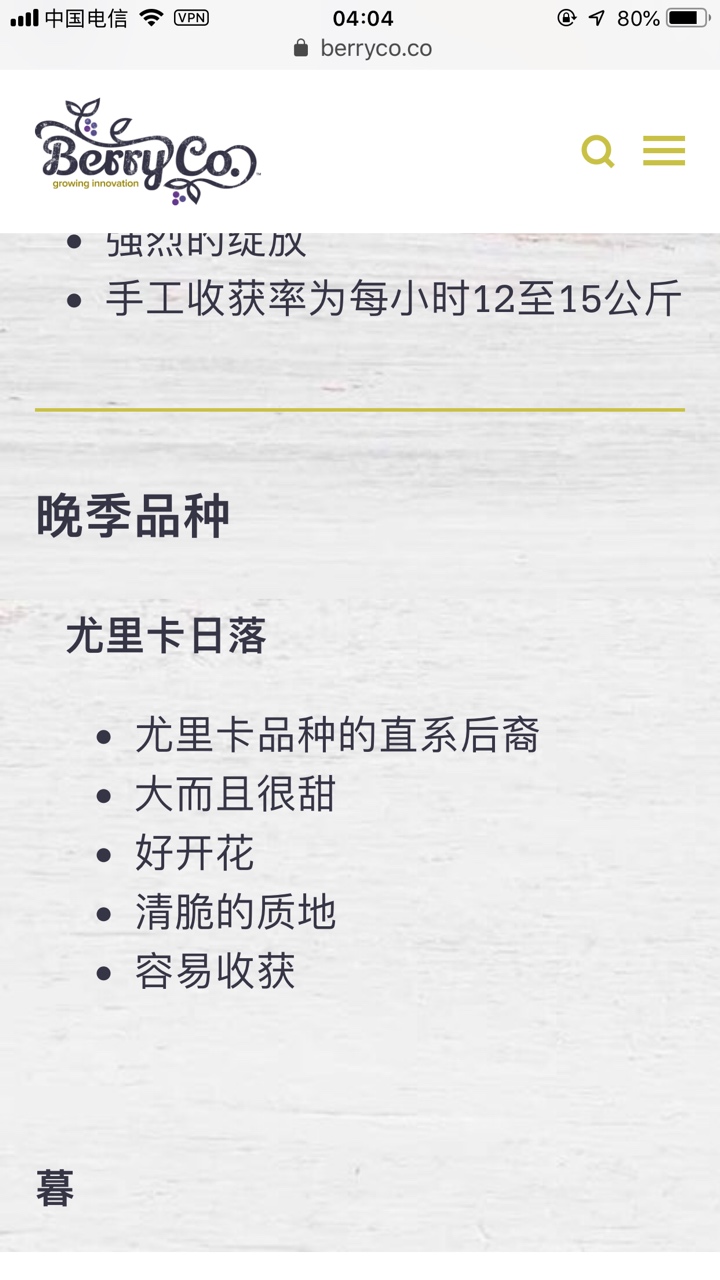Tap the Berry Co. logo to go home
The height and width of the screenshot is (1280, 720).
146,151
